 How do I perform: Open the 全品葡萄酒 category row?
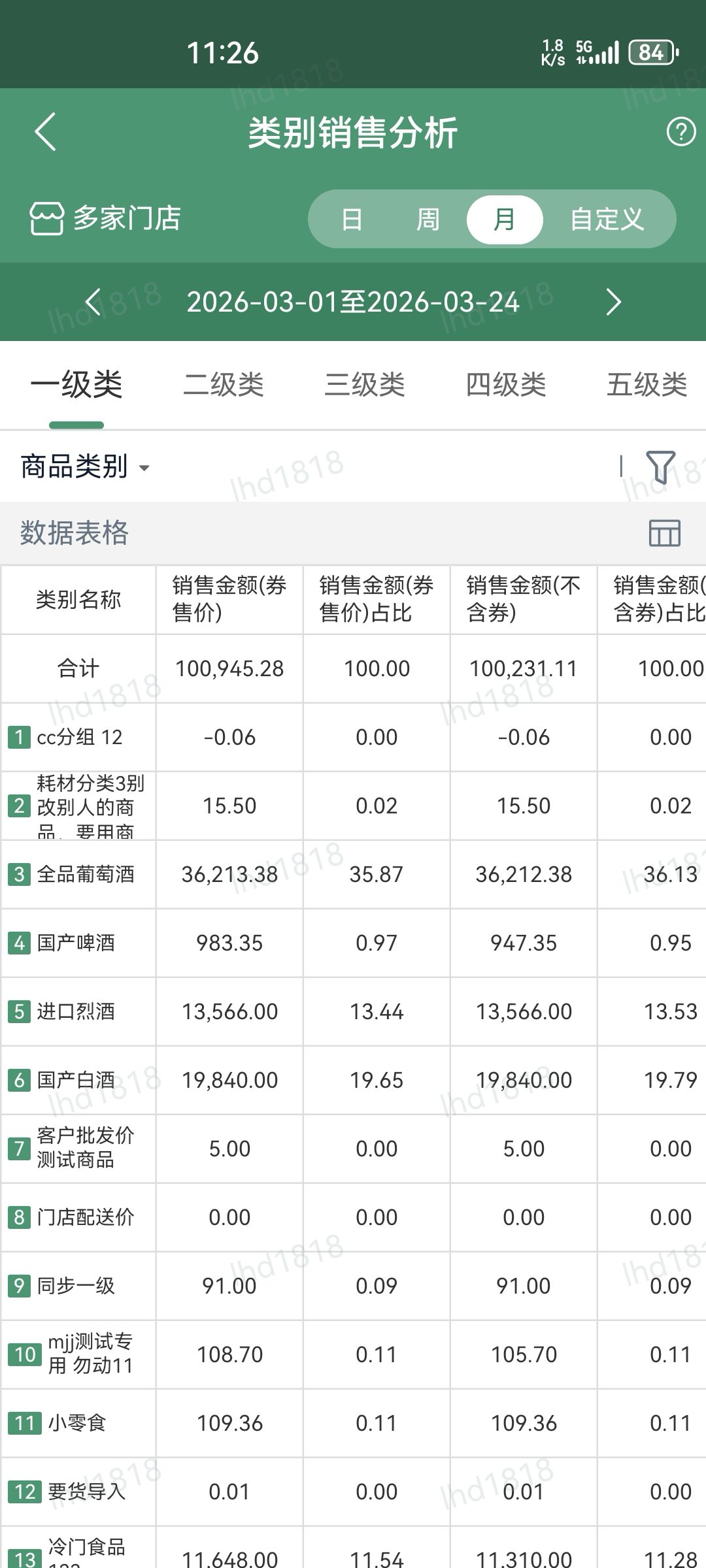tap(85, 874)
